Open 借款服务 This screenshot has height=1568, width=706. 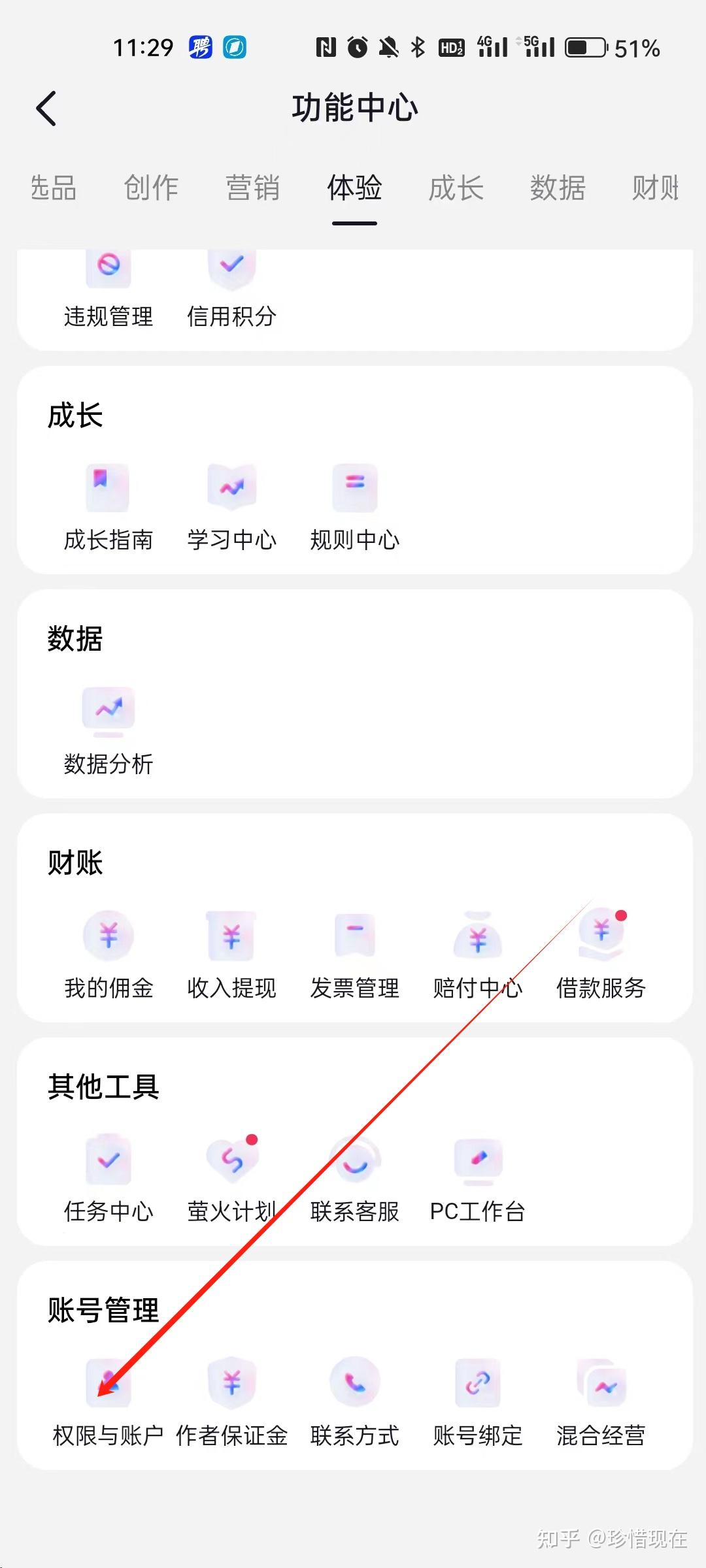(601, 955)
